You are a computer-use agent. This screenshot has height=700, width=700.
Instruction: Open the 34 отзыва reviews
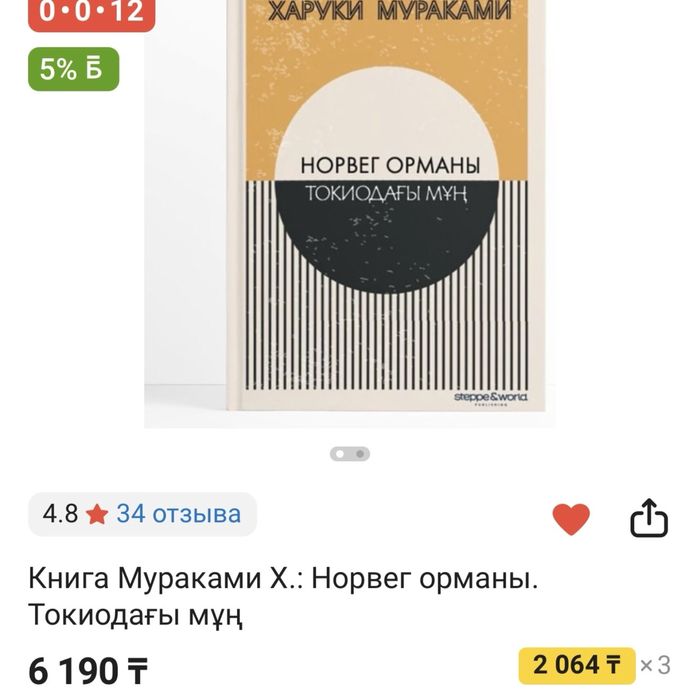coord(178,514)
